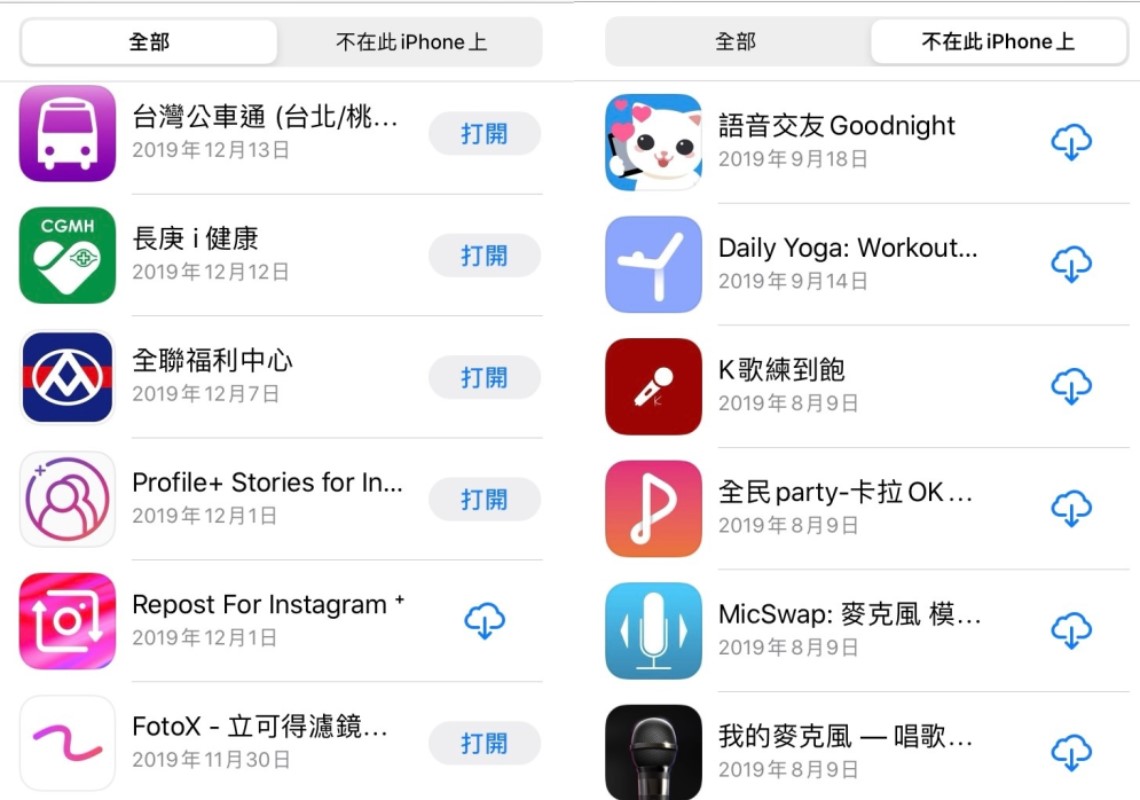
Task: Select 不在此iPhone上 above the 台灣公車通 list
Action: pos(411,43)
